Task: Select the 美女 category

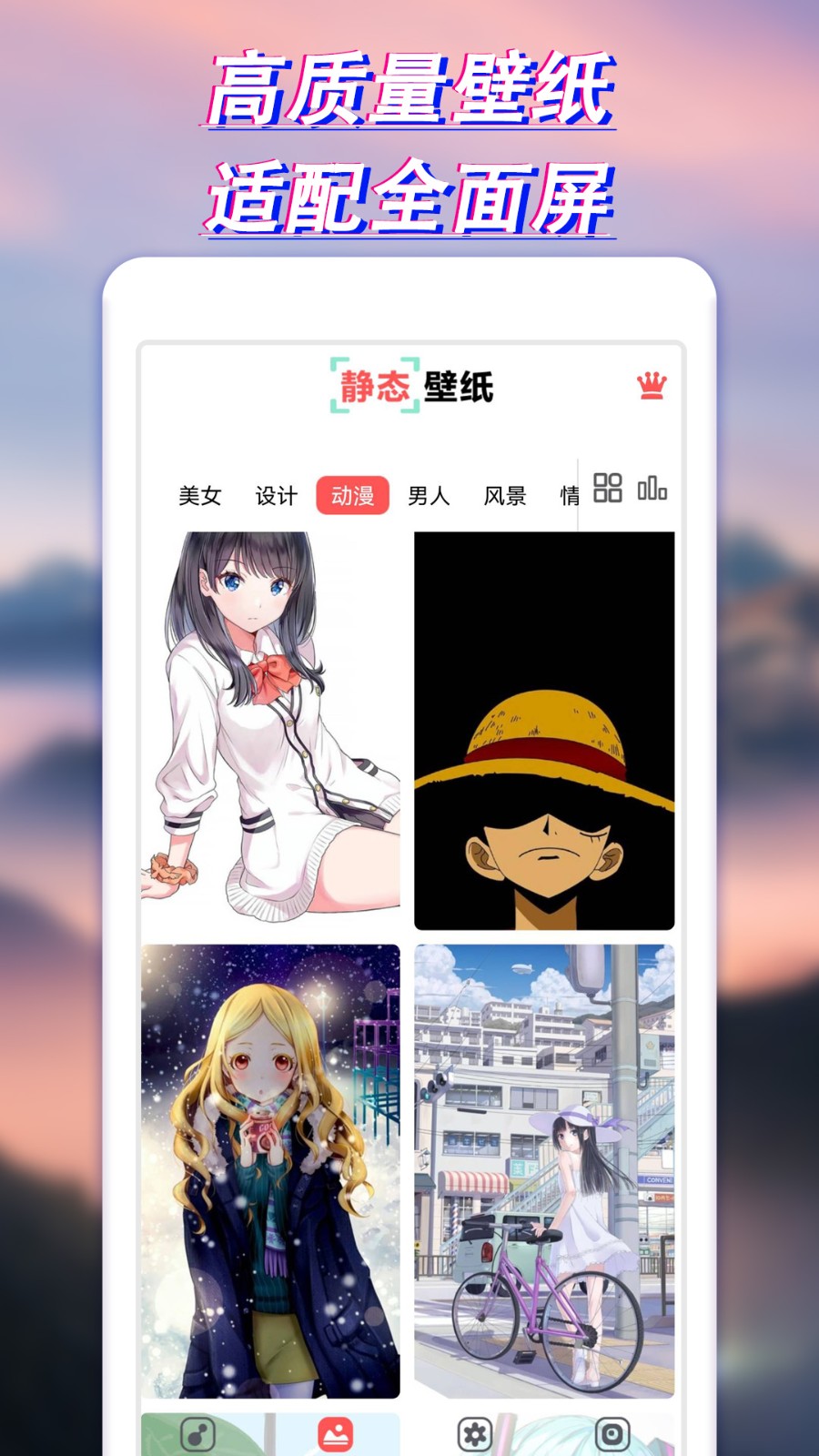Action: [x=200, y=496]
